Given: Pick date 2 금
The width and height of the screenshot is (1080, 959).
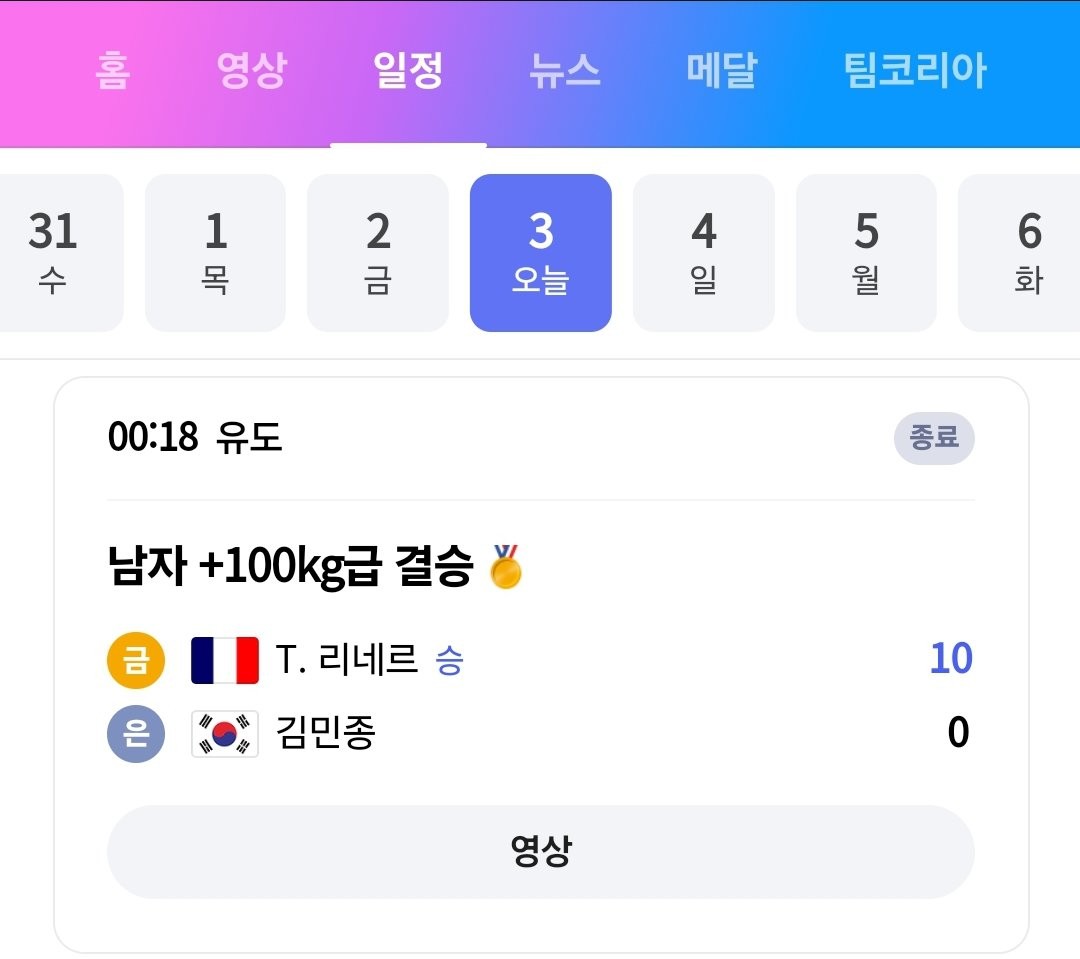Looking at the screenshot, I should 378,253.
